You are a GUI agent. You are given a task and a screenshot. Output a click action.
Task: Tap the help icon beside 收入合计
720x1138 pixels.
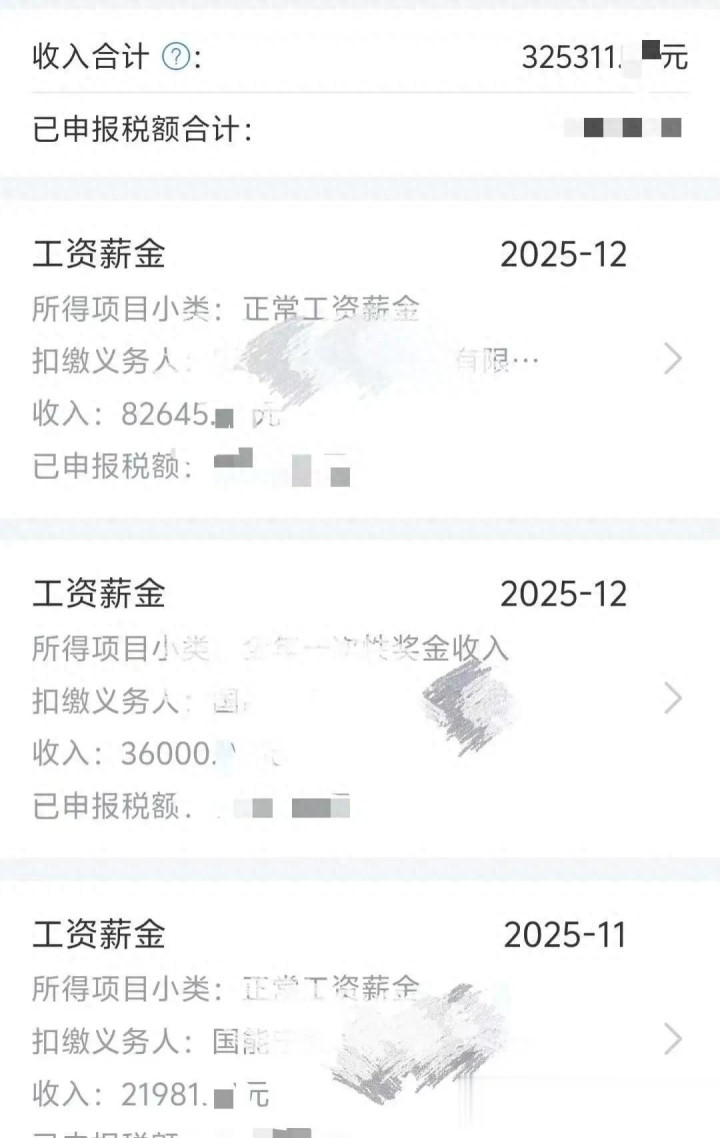click(175, 57)
